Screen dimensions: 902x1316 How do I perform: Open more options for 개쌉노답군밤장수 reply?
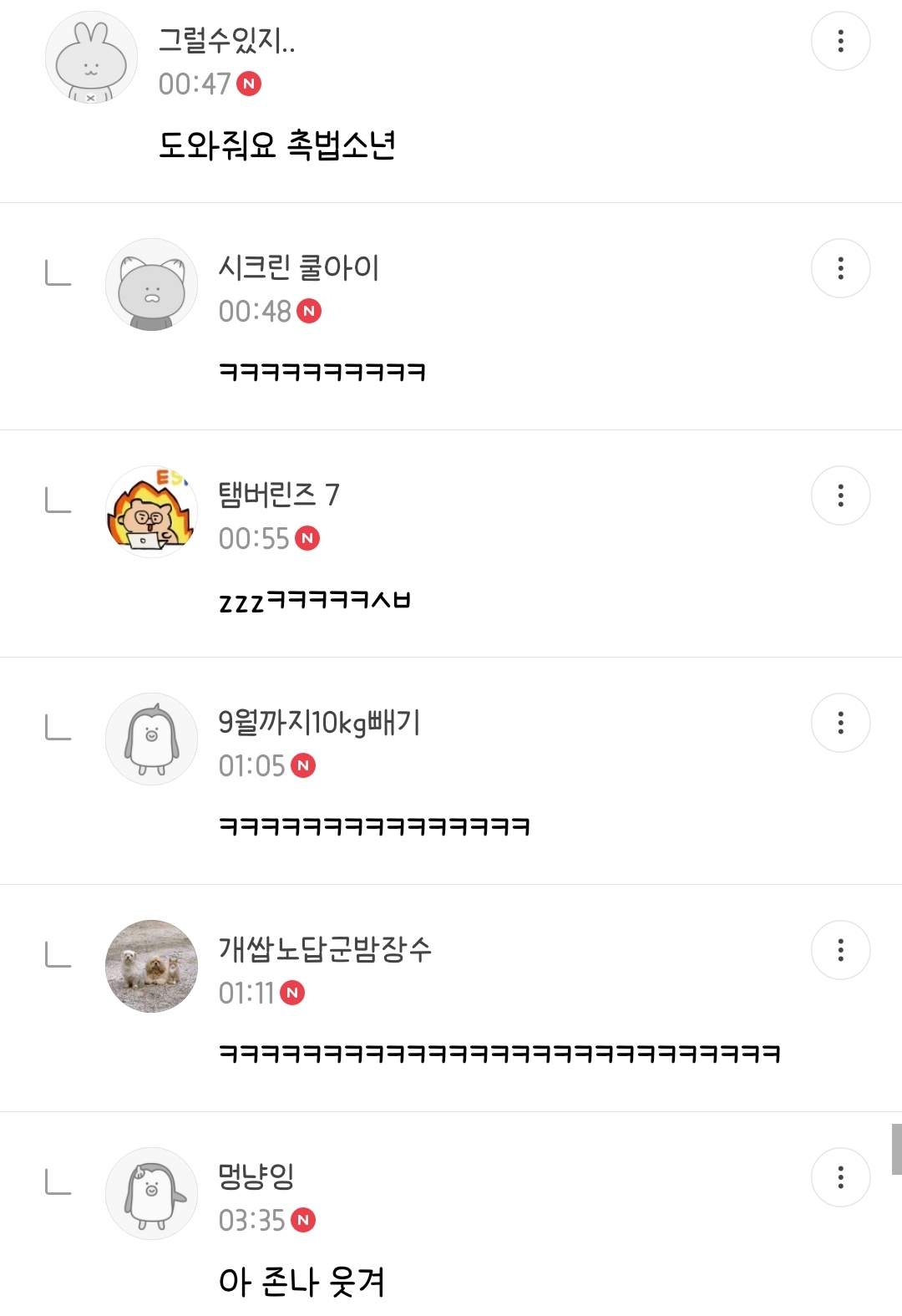point(840,950)
